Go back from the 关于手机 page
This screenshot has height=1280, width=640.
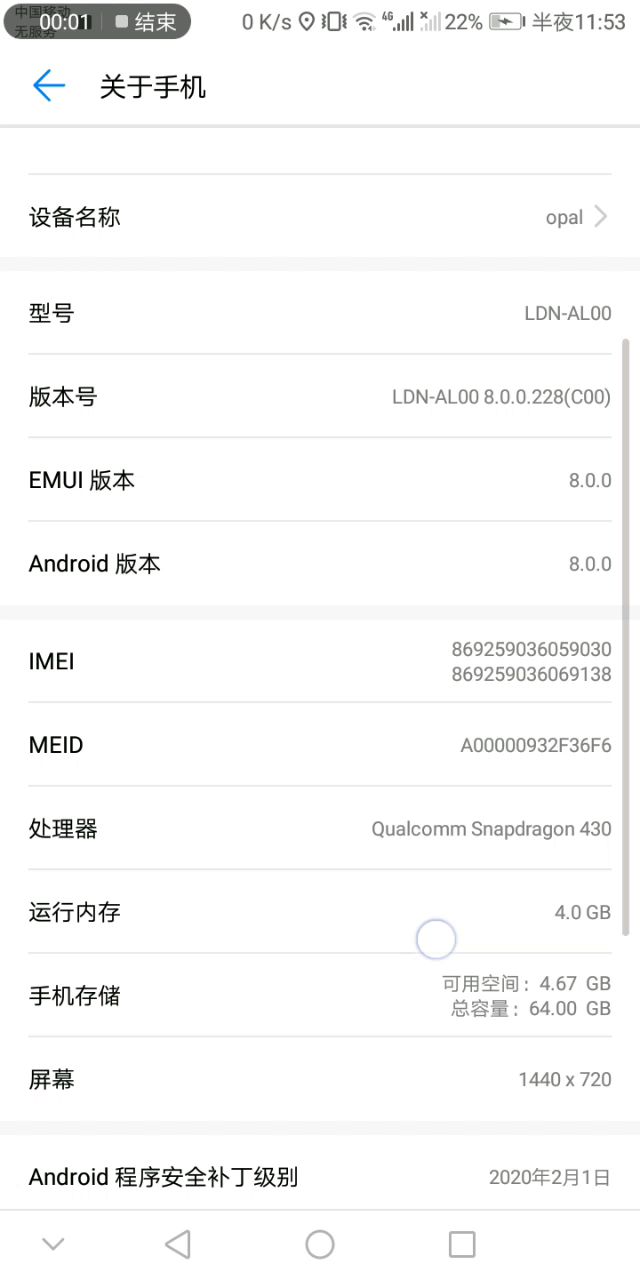(x=48, y=86)
